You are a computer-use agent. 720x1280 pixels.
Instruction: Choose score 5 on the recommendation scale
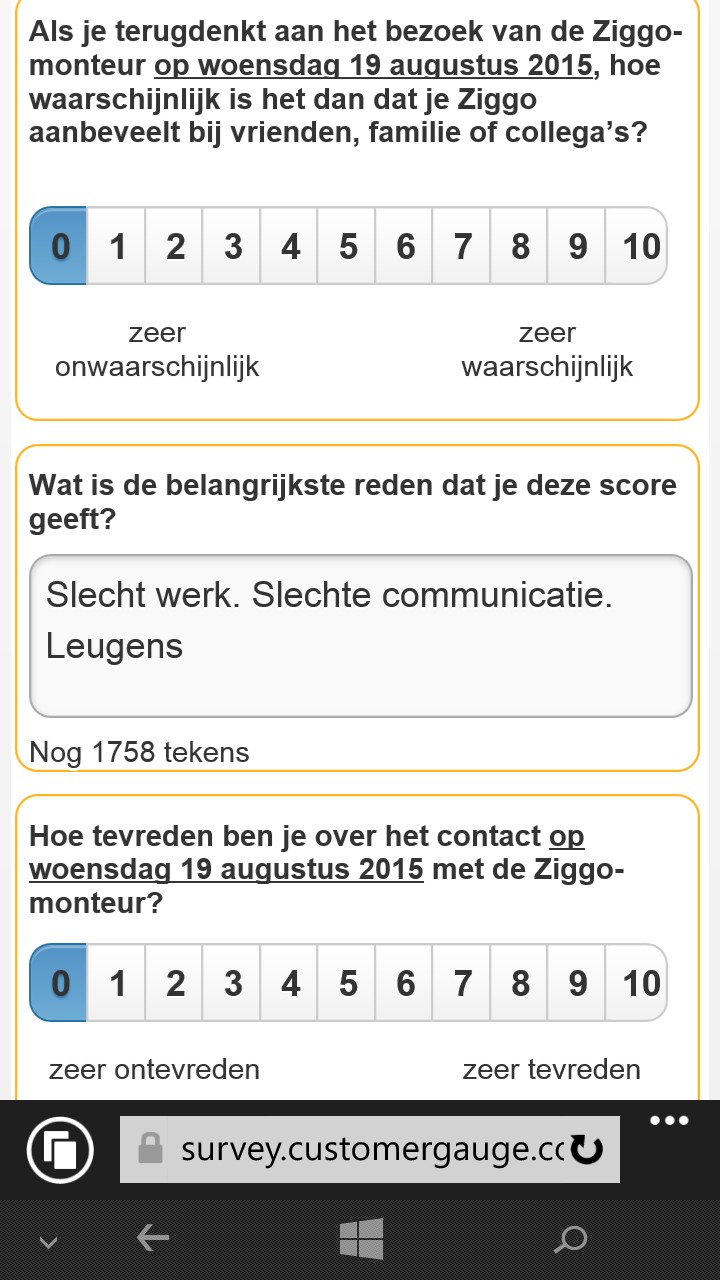click(x=347, y=246)
